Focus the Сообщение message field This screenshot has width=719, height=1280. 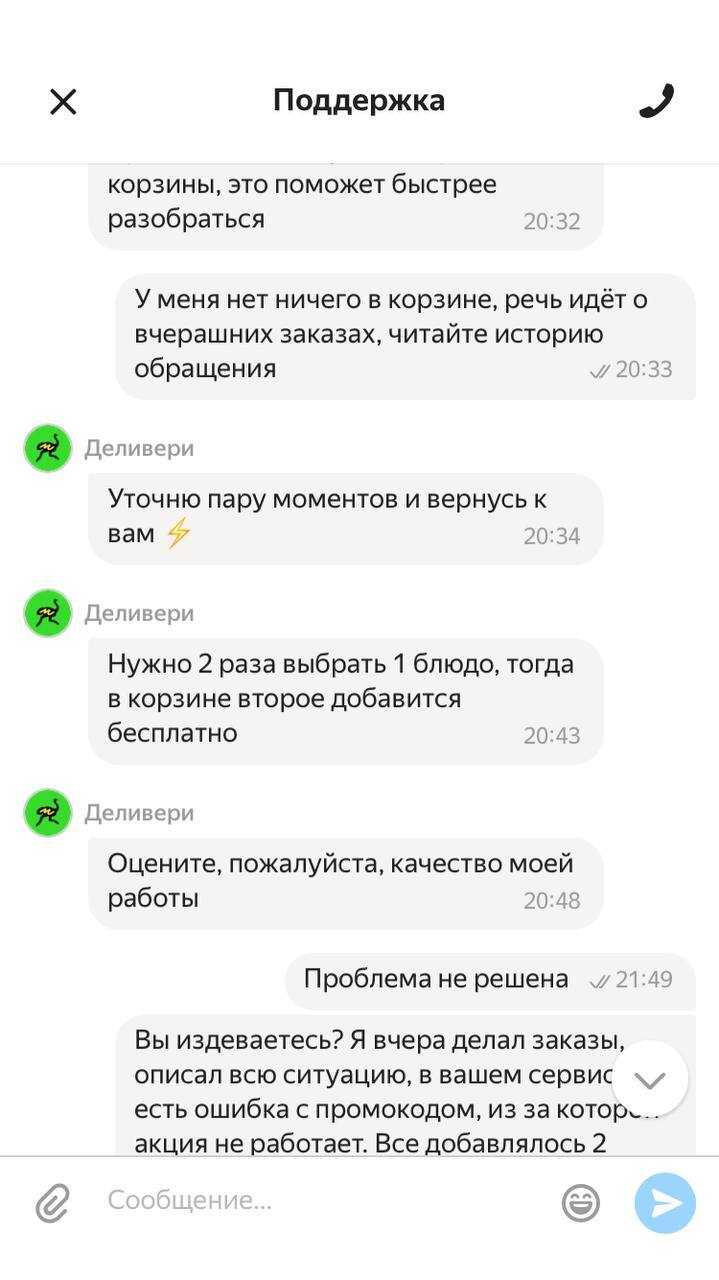320,1200
